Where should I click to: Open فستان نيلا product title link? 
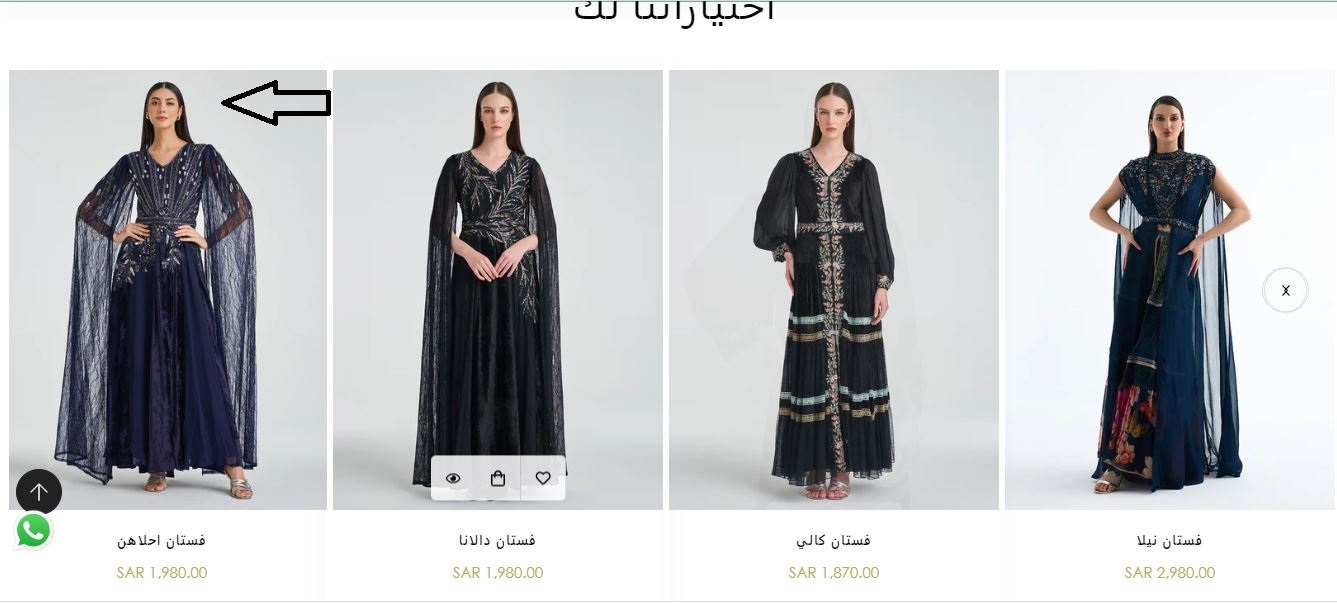(1169, 541)
